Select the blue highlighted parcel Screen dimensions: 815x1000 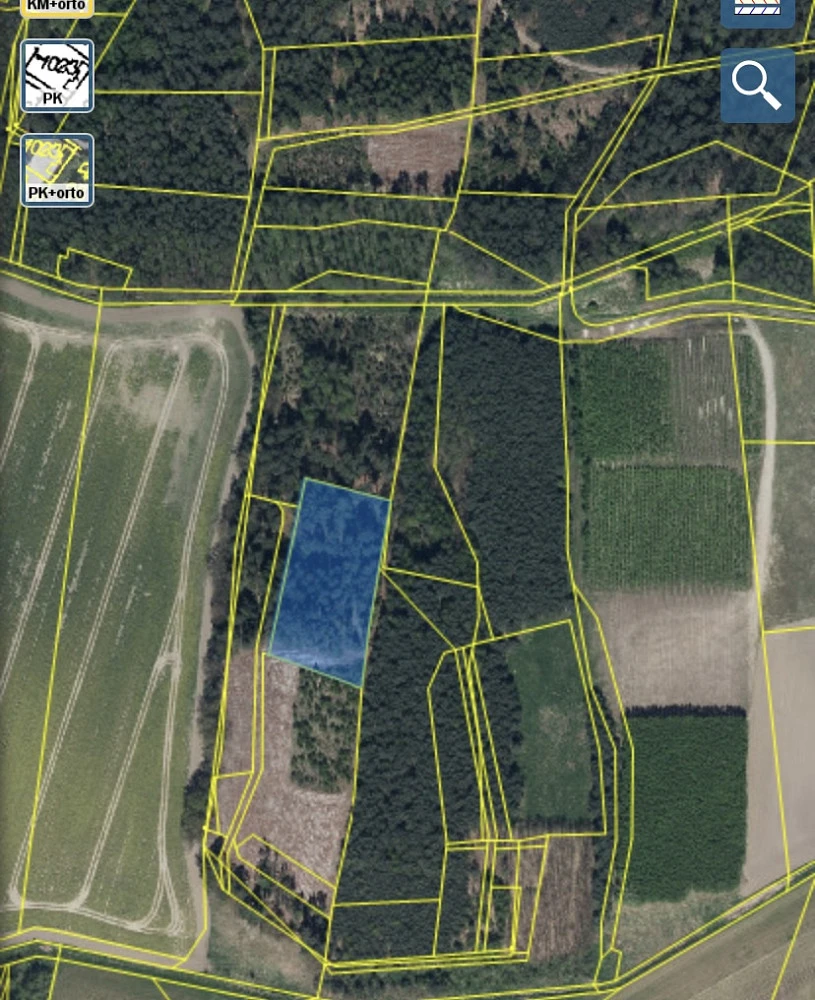coord(330,582)
